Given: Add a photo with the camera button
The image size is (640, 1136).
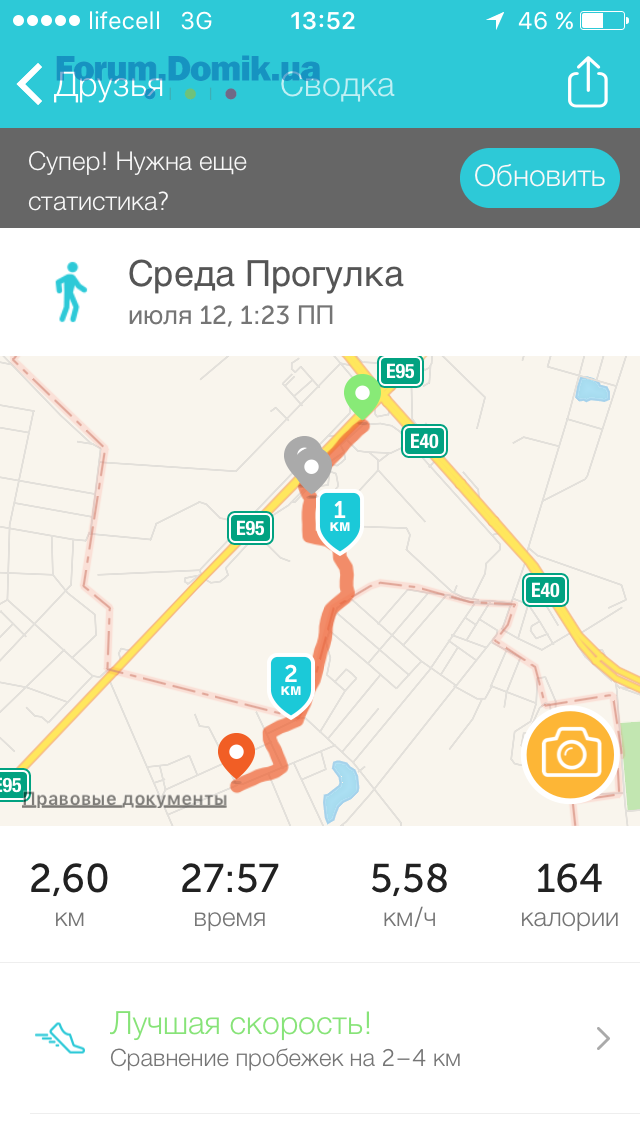Looking at the screenshot, I should click(x=570, y=755).
